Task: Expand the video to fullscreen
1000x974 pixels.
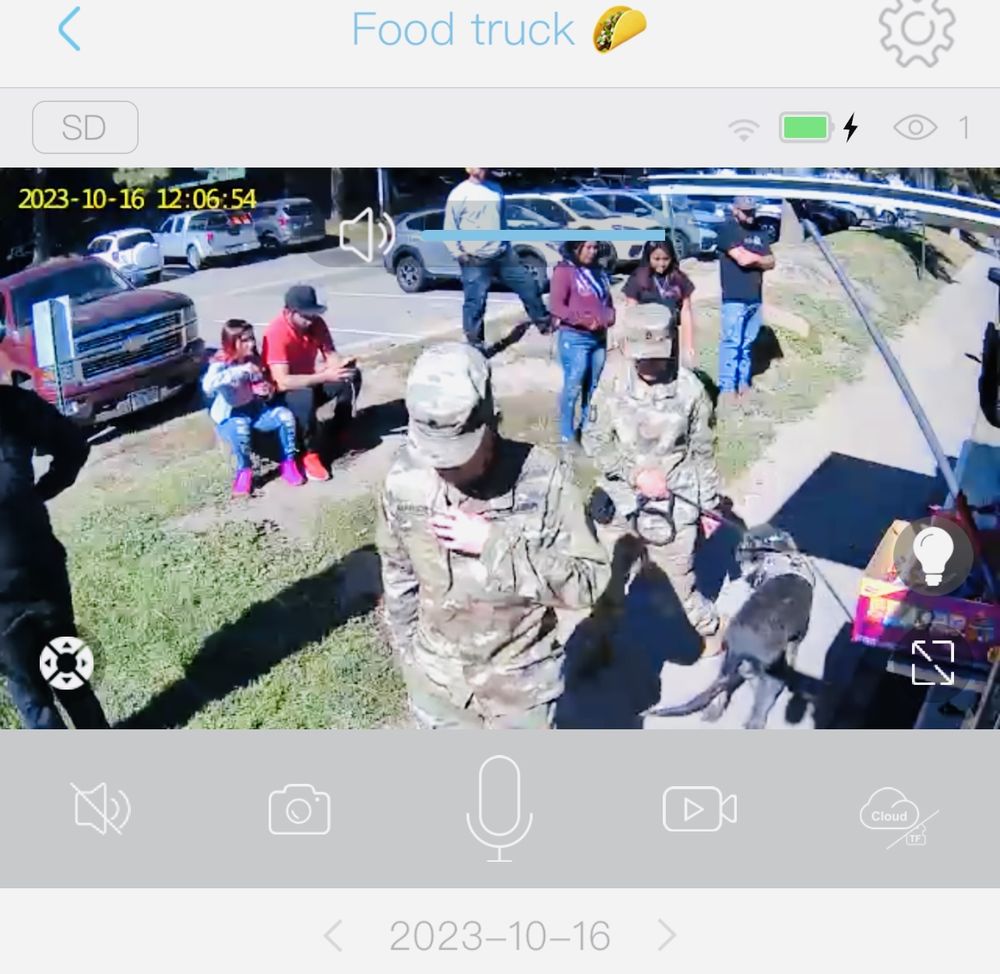Action: [932, 663]
